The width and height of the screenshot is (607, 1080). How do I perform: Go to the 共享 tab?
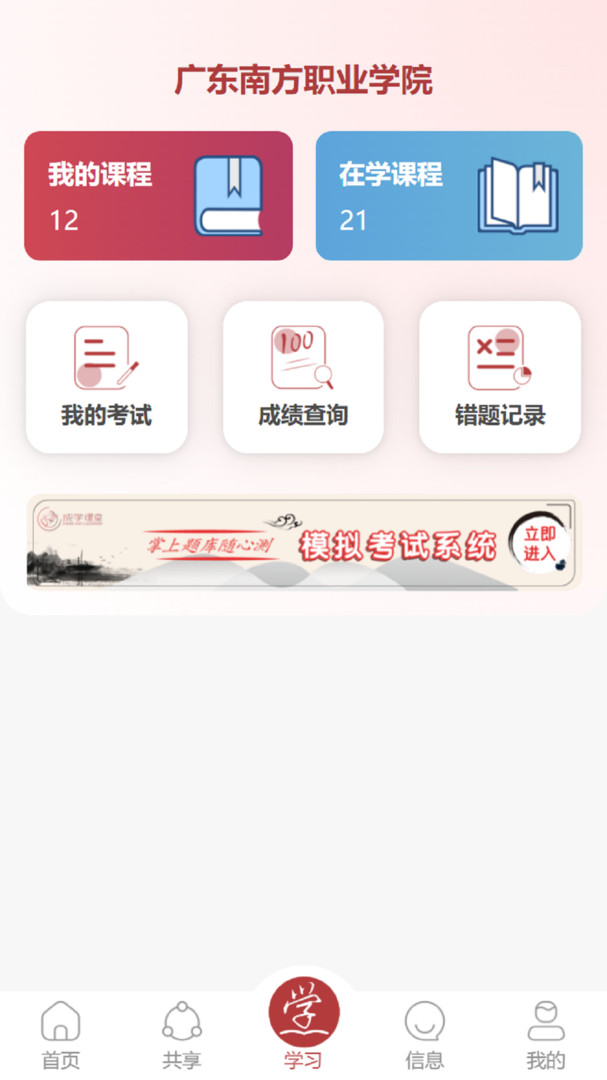[182, 1034]
